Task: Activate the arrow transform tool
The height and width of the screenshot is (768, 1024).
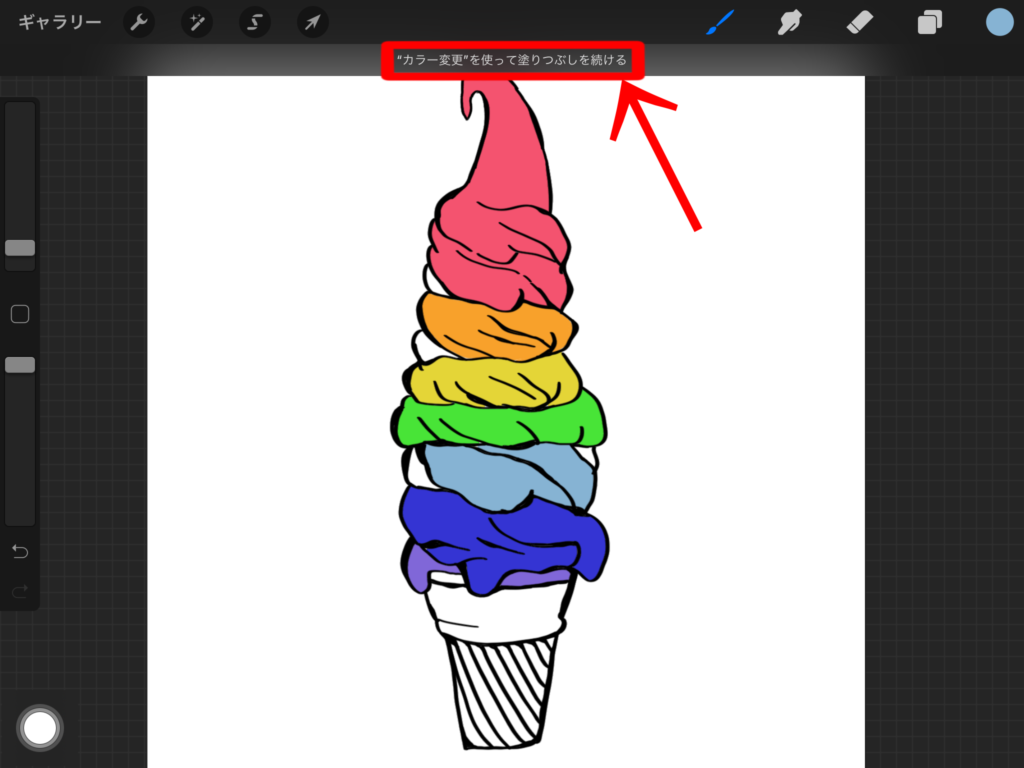Action: [x=313, y=22]
